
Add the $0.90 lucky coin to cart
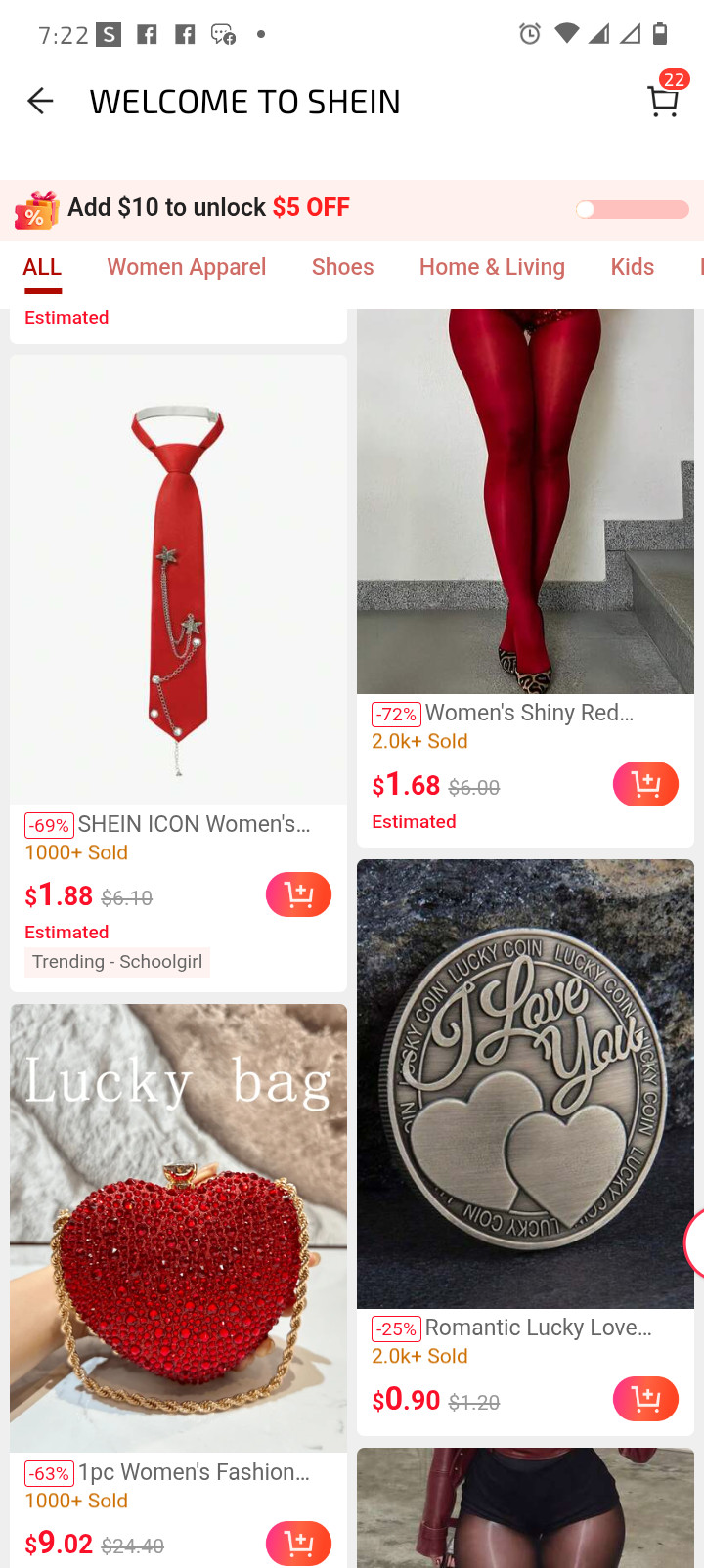(645, 1399)
